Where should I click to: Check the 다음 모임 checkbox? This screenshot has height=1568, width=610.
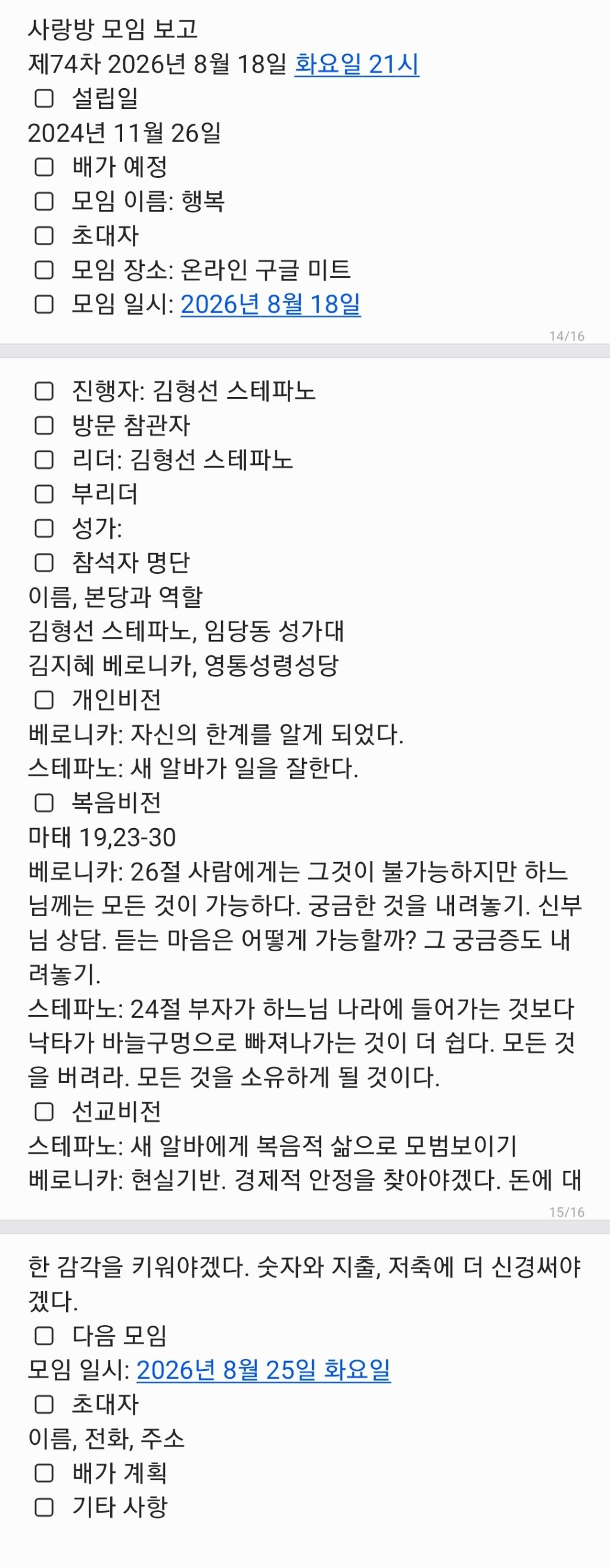click(x=44, y=1335)
